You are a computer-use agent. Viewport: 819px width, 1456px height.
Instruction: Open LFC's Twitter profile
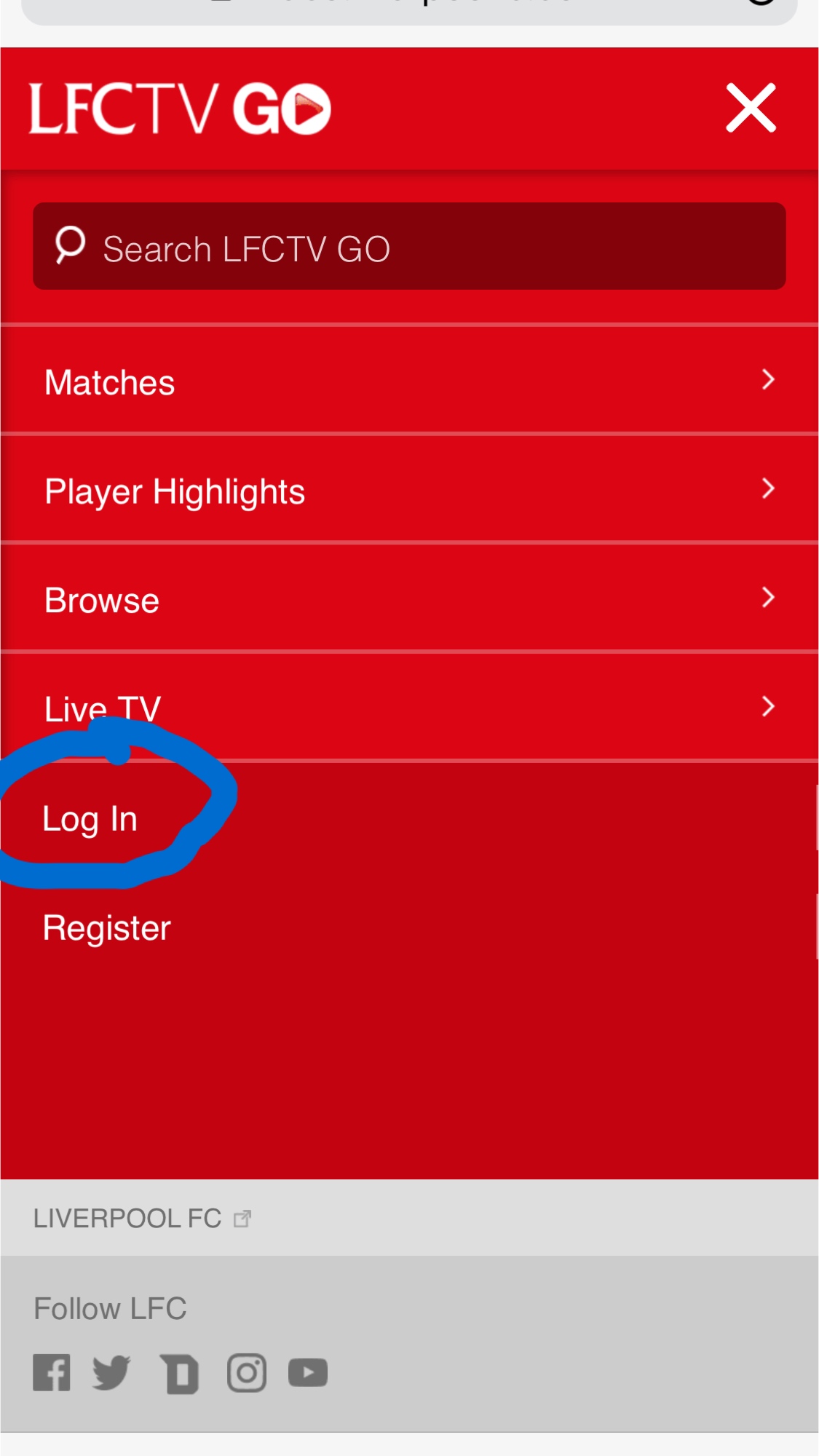pyautogui.click(x=111, y=1373)
